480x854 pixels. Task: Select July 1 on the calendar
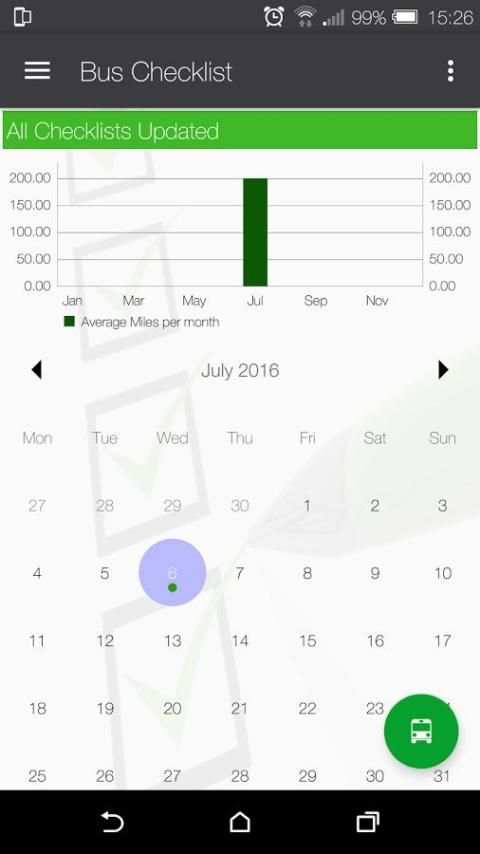pyautogui.click(x=307, y=505)
